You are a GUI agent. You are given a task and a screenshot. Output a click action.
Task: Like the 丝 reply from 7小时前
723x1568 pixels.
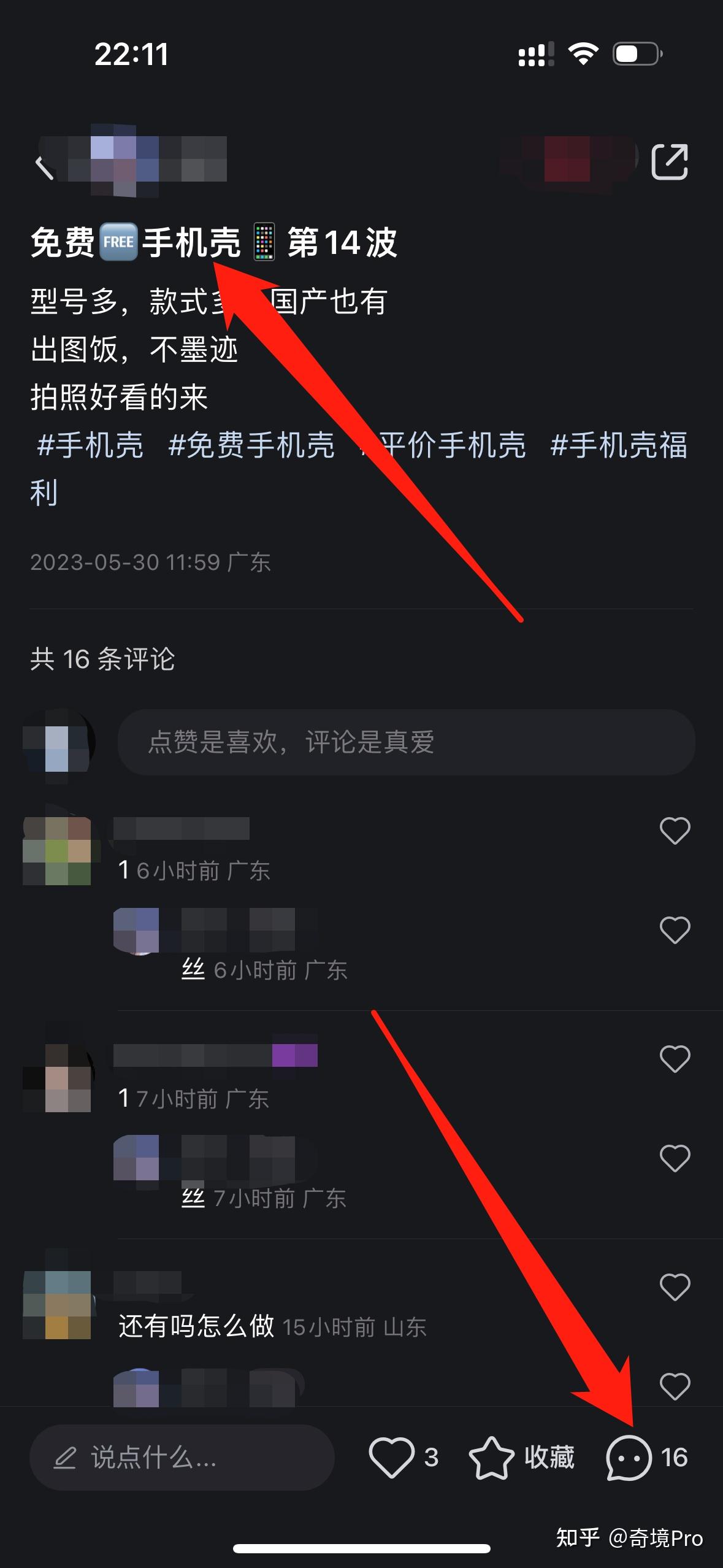675,1159
